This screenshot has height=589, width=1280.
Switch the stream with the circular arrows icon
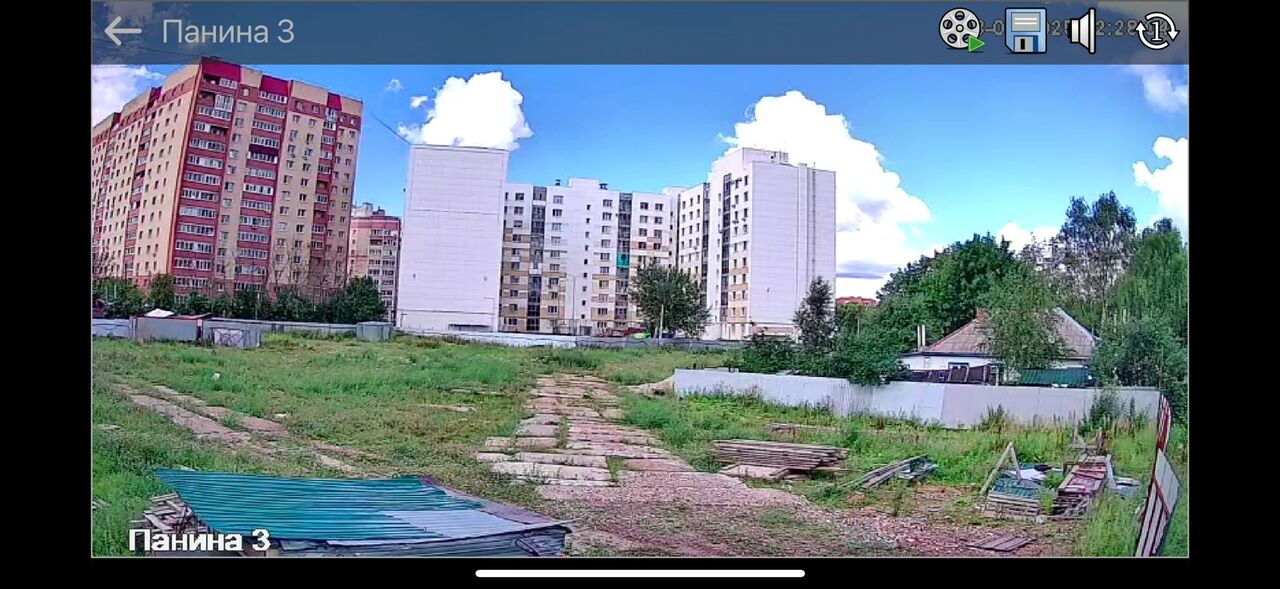1157,30
